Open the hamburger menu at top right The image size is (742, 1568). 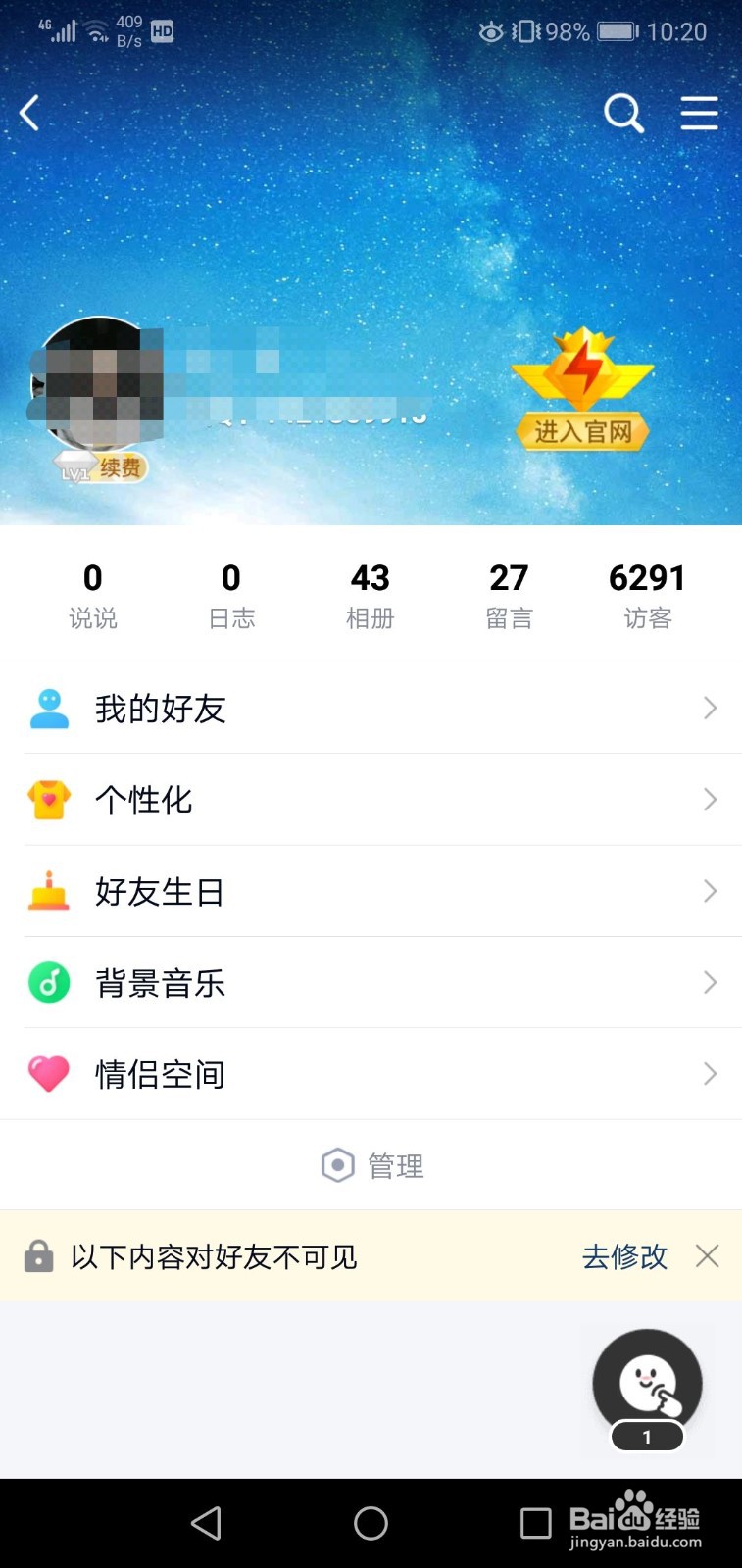pyautogui.click(x=700, y=113)
